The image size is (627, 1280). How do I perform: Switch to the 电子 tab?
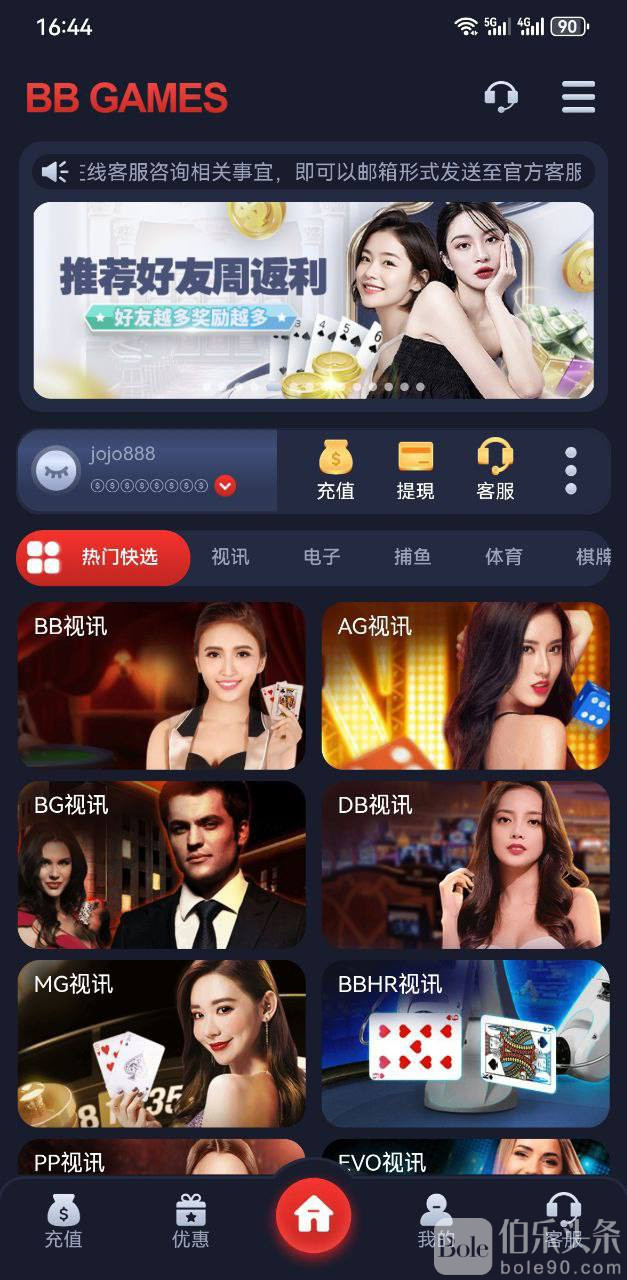coord(322,557)
